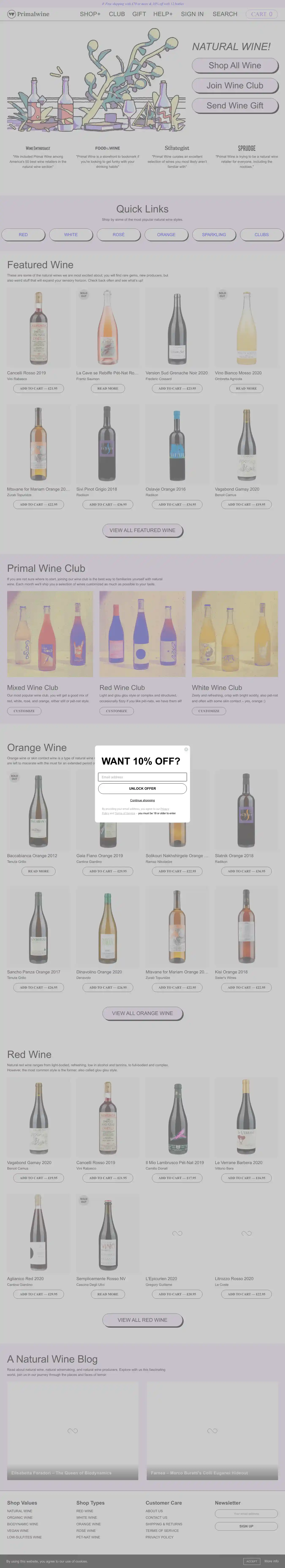Image resolution: width=285 pixels, height=1568 pixels.
Task: Tap the Unlock Offer button
Action: [x=142, y=788]
